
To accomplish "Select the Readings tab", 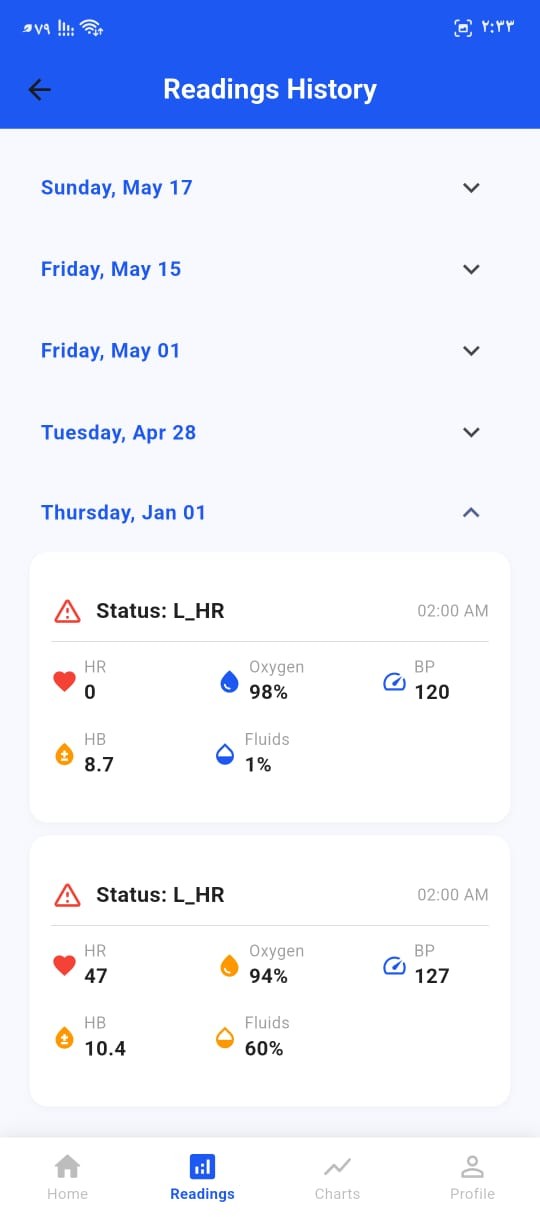I will (x=202, y=1177).
